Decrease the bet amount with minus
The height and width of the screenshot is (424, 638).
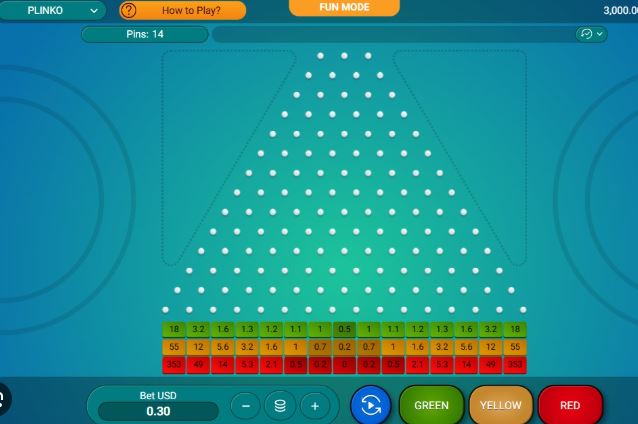point(246,405)
